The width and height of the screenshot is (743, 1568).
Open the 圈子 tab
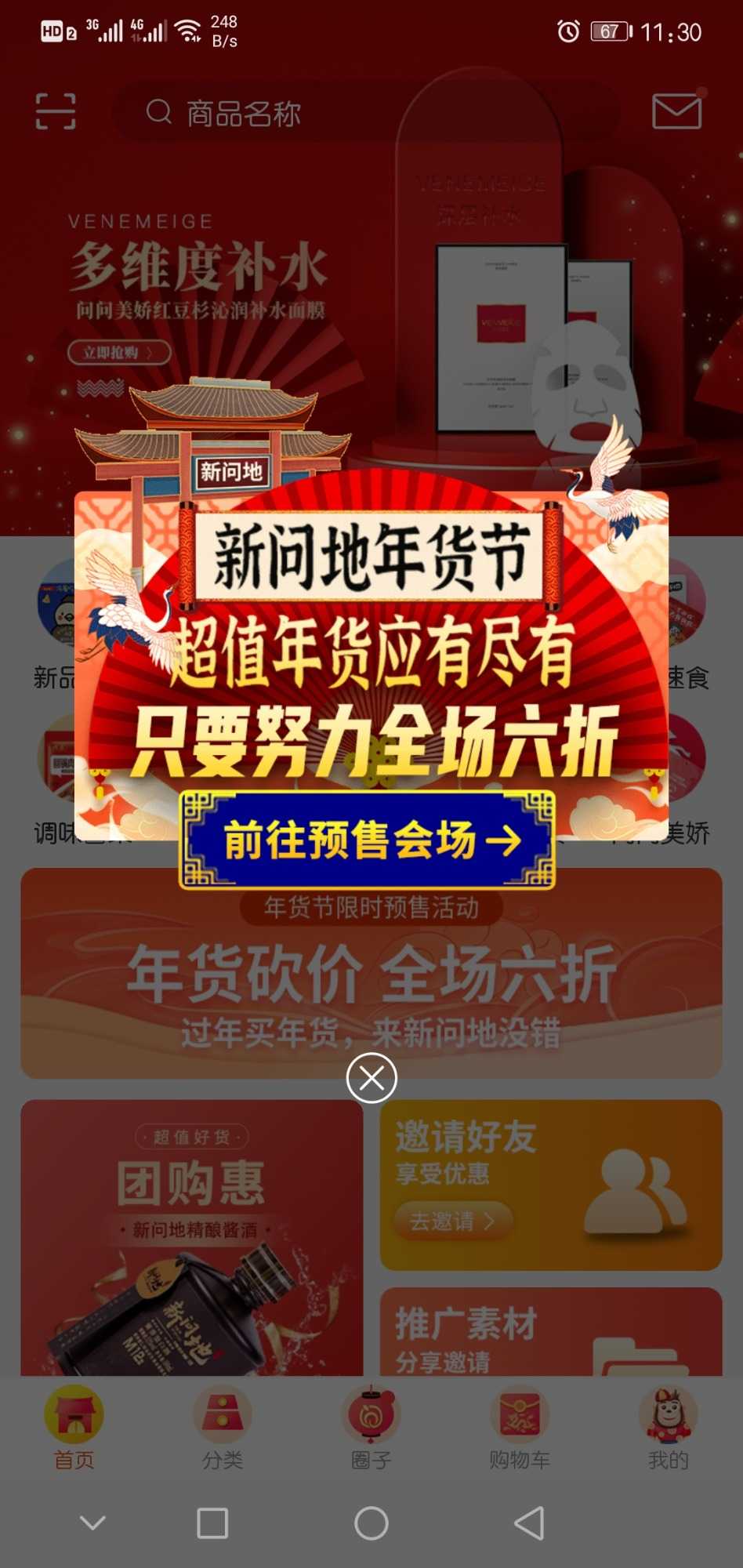point(371,1428)
